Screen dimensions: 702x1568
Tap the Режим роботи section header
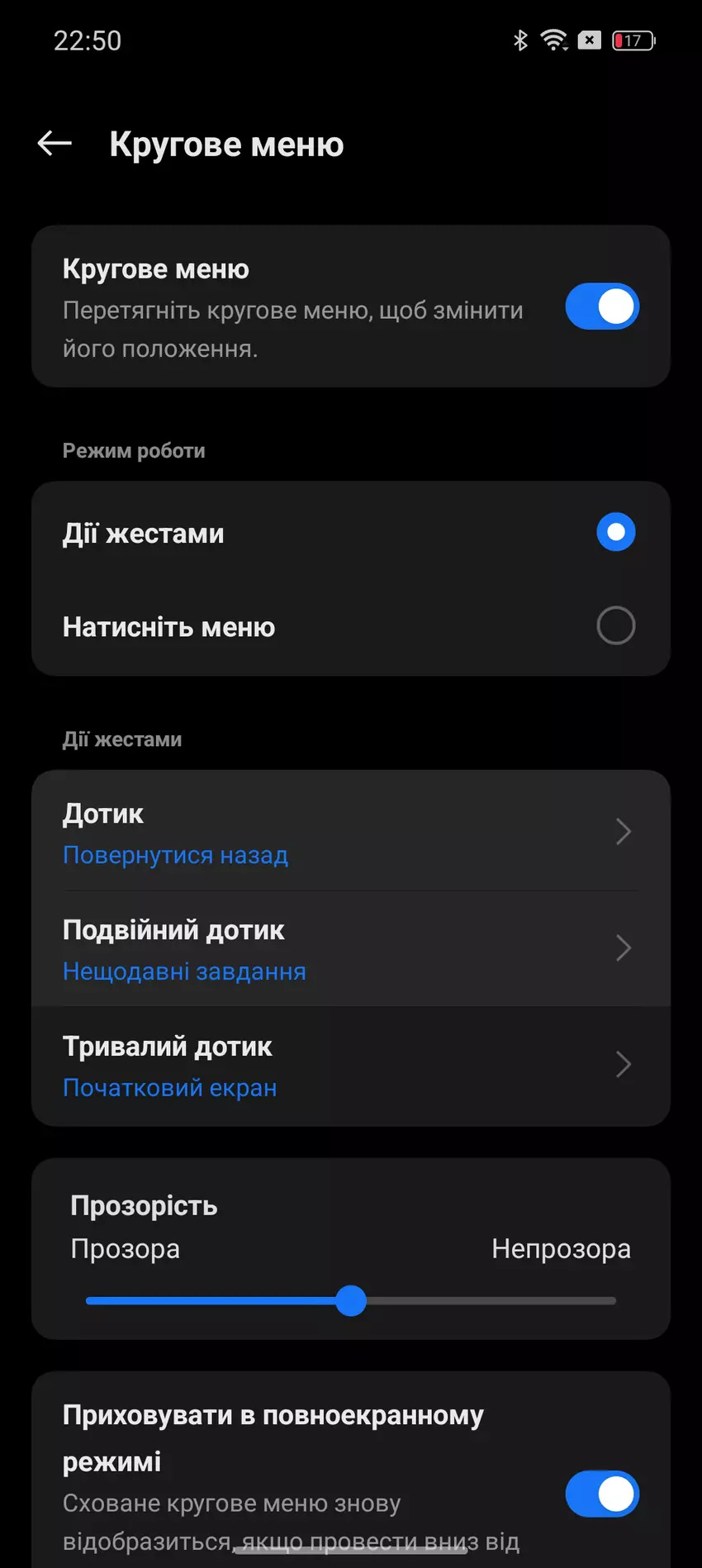pyautogui.click(x=134, y=450)
